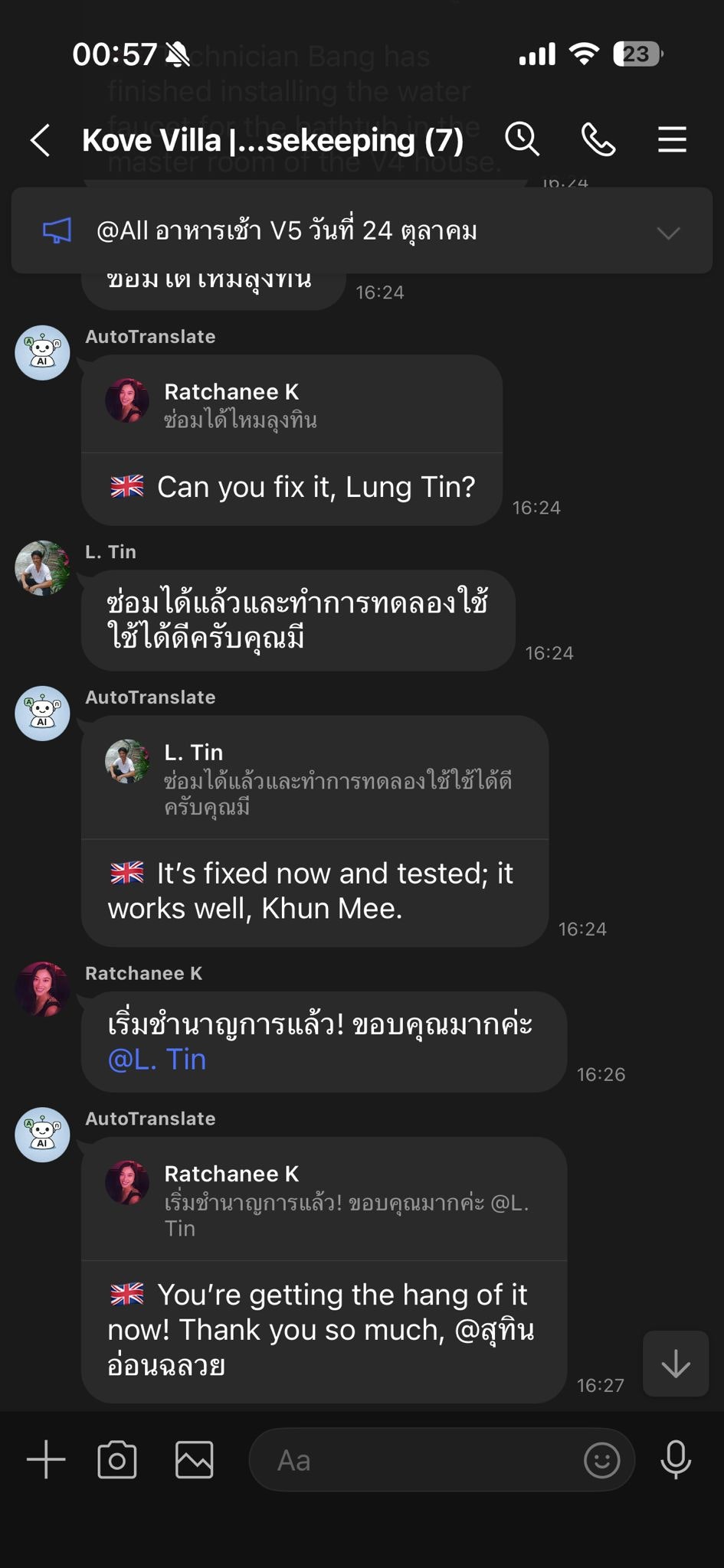Screen dimensions: 724x1568
Task: Tap the plus icon for attachments
Action: (x=45, y=1459)
